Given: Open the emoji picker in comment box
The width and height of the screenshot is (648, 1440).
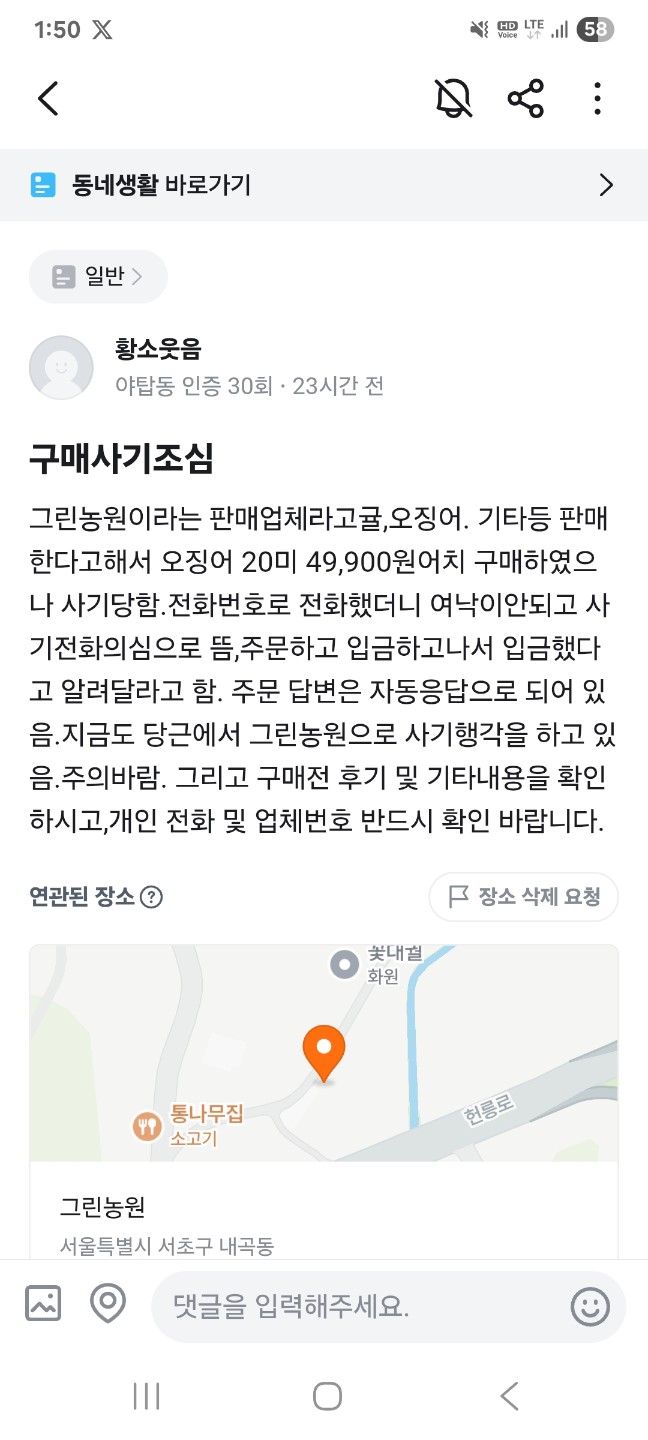Looking at the screenshot, I should [590, 1306].
